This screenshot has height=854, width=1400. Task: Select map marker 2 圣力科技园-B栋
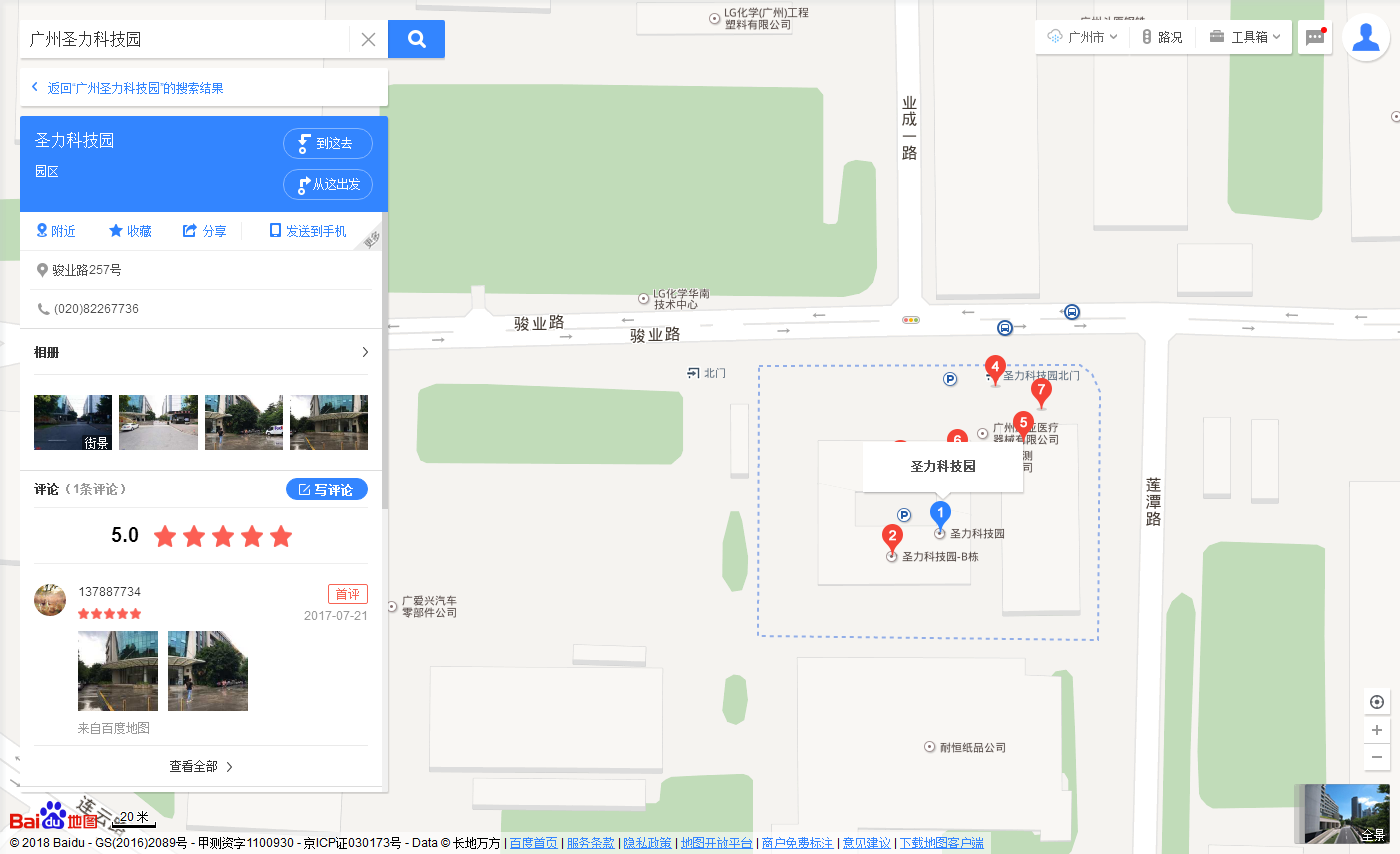pyautogui.click(x=893, y=537)
